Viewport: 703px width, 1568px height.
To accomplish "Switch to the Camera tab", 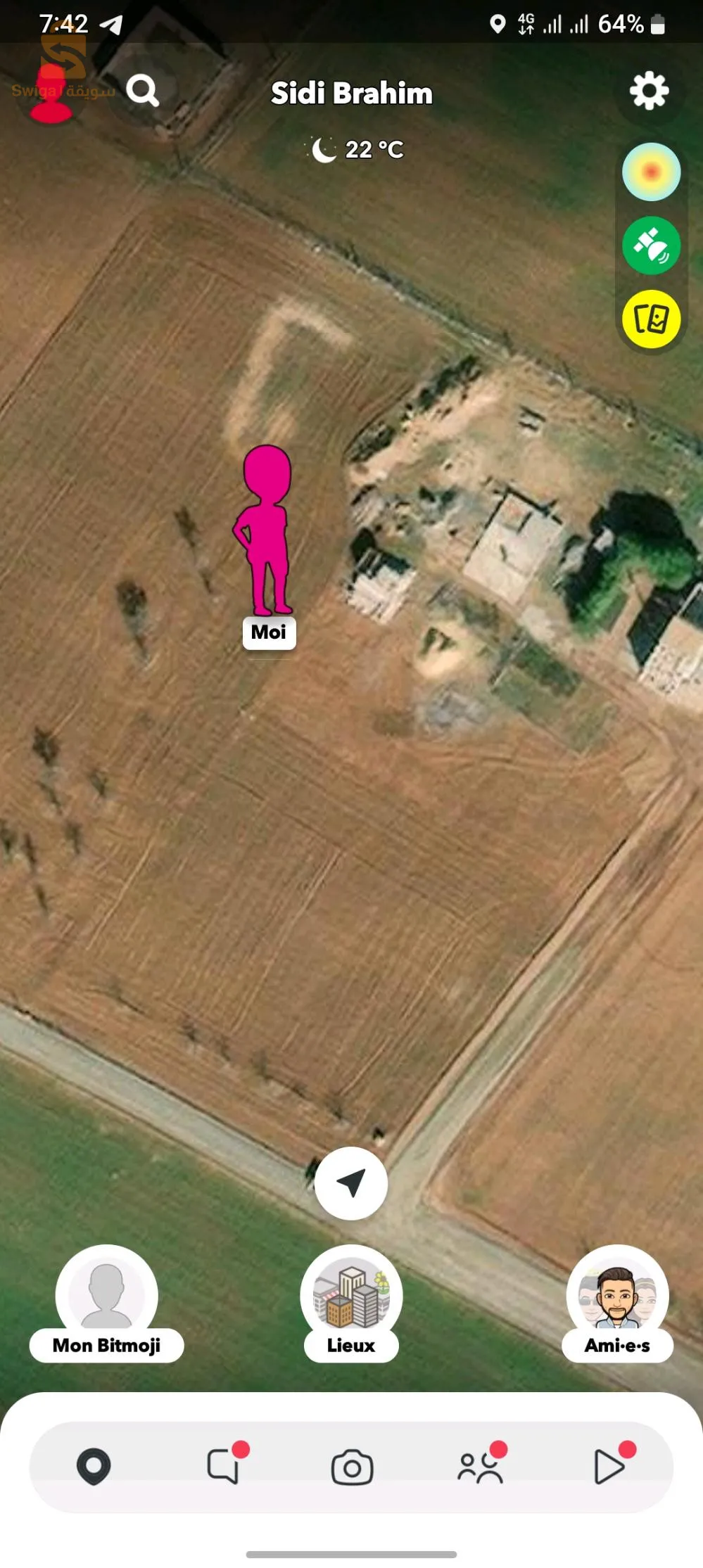I will click(352, 1467).
